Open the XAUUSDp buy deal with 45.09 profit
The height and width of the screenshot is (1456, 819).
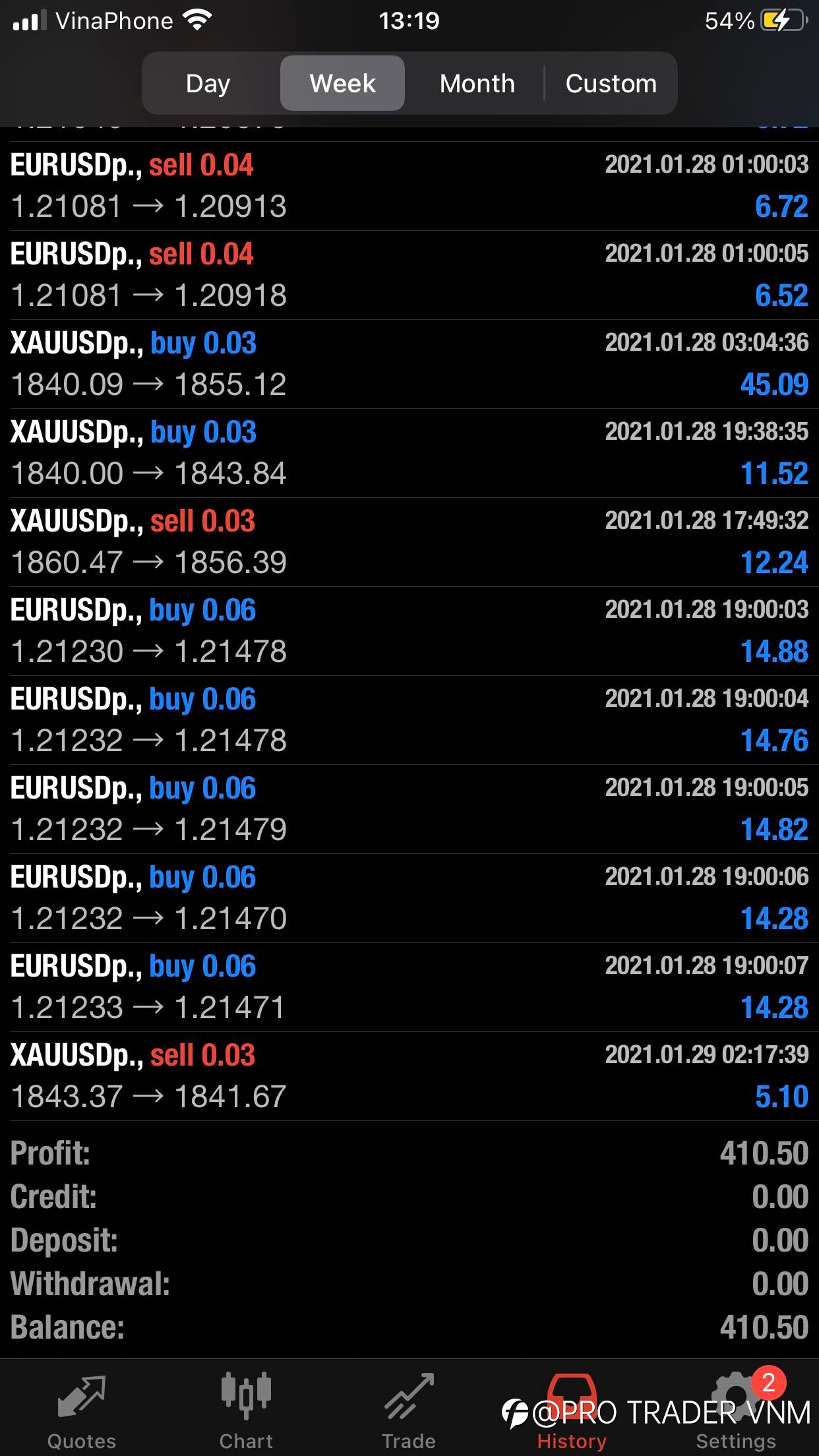(409, 364)
